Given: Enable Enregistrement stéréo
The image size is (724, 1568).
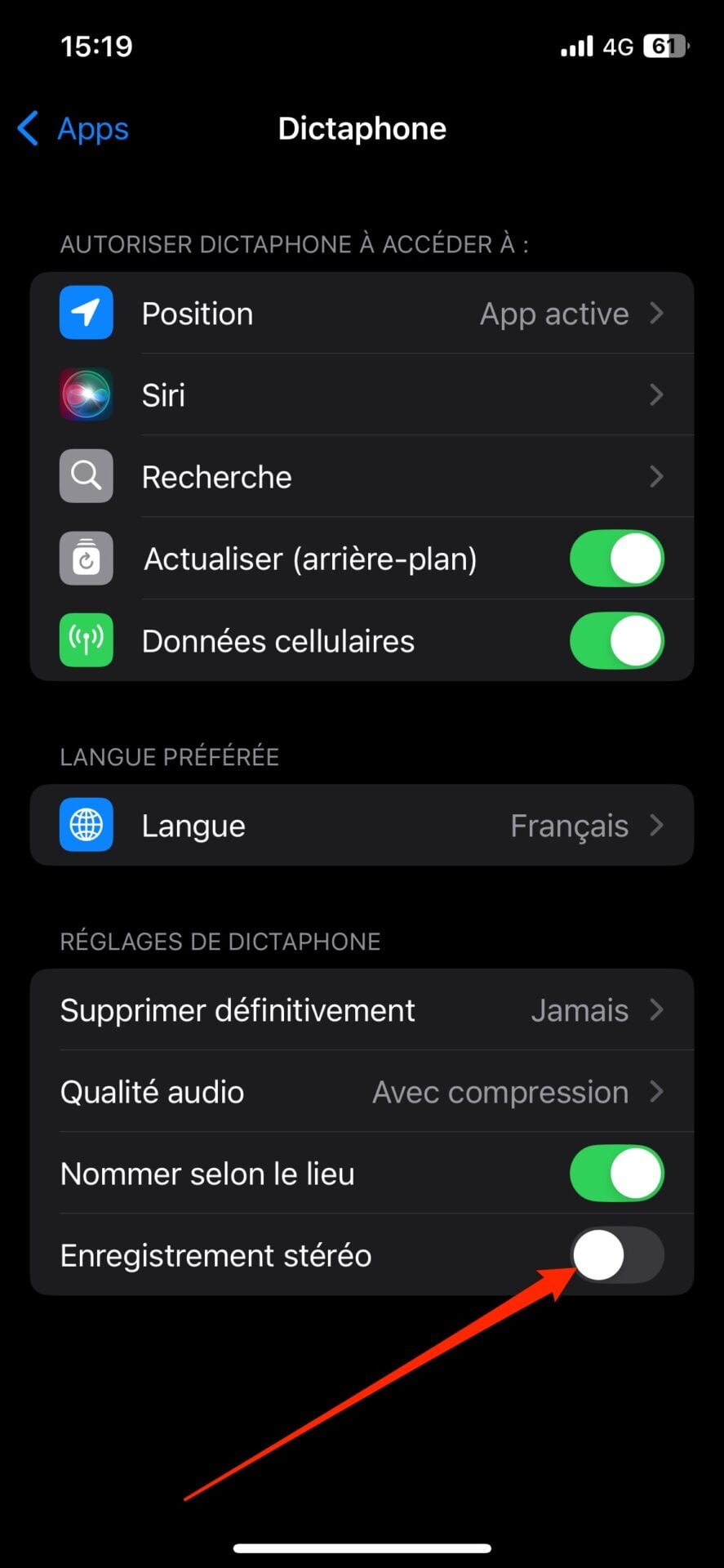Looking at the screenshot, I should 616,1255.
